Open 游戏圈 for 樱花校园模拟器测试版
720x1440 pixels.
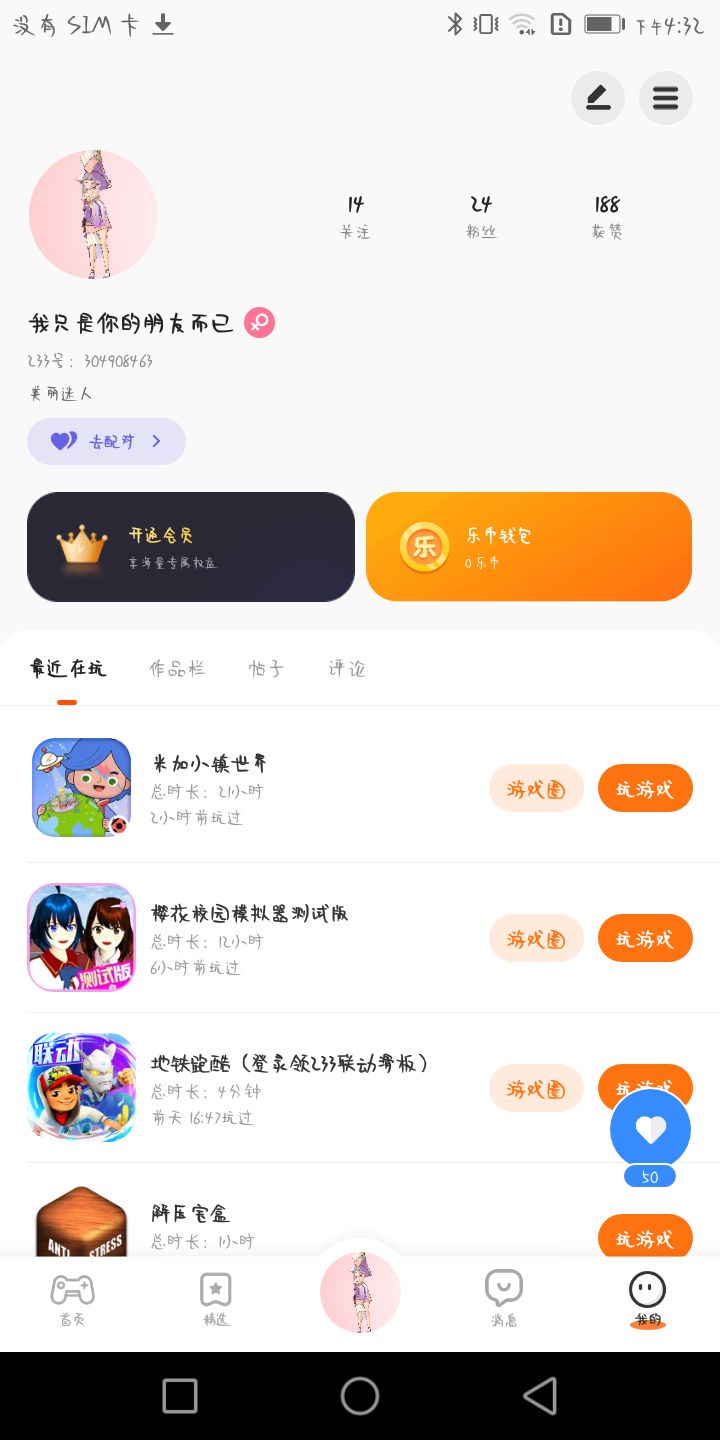(536, 939)
